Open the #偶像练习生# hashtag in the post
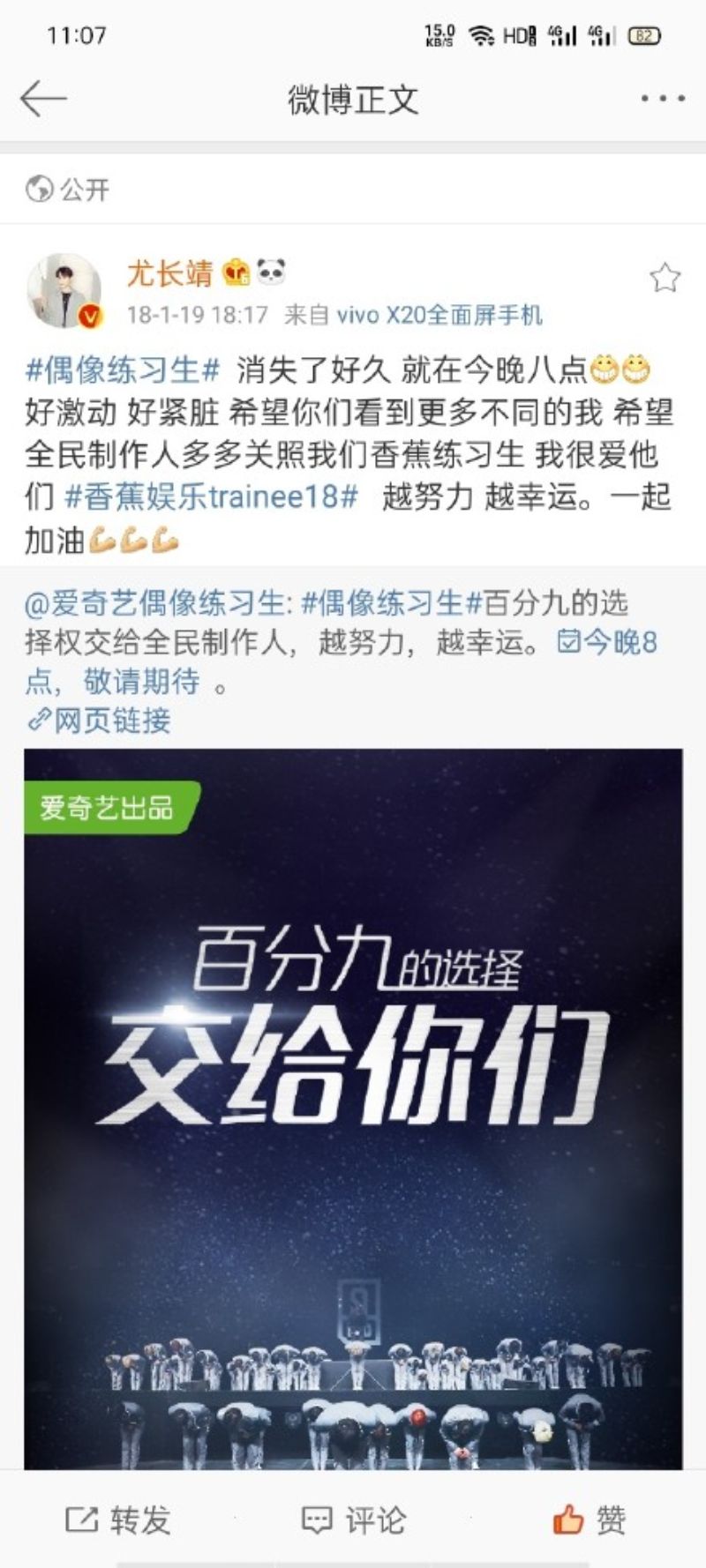Screen dimensions: 706x1568 [x=122, y=370]
